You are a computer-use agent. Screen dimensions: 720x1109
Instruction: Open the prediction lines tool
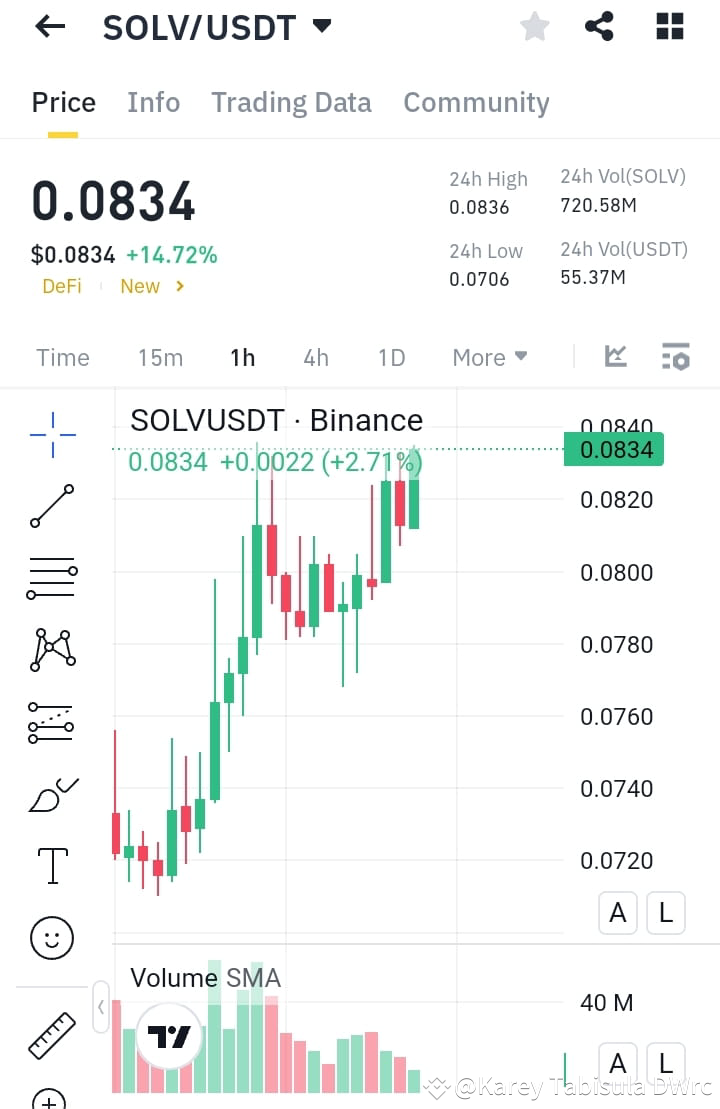pos(51,722)
